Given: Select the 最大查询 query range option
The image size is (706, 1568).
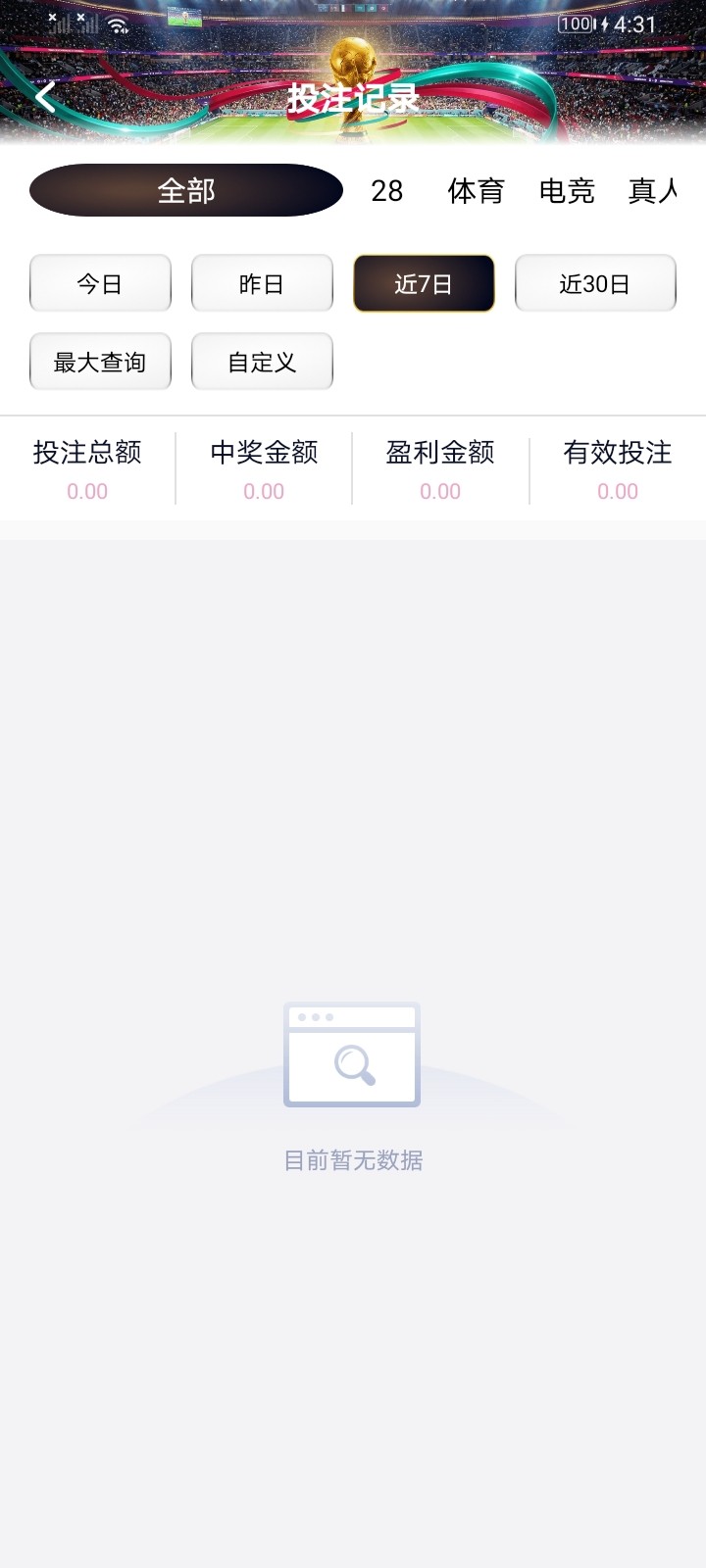Looking at the screenshot, I should [x=100, y=362].
